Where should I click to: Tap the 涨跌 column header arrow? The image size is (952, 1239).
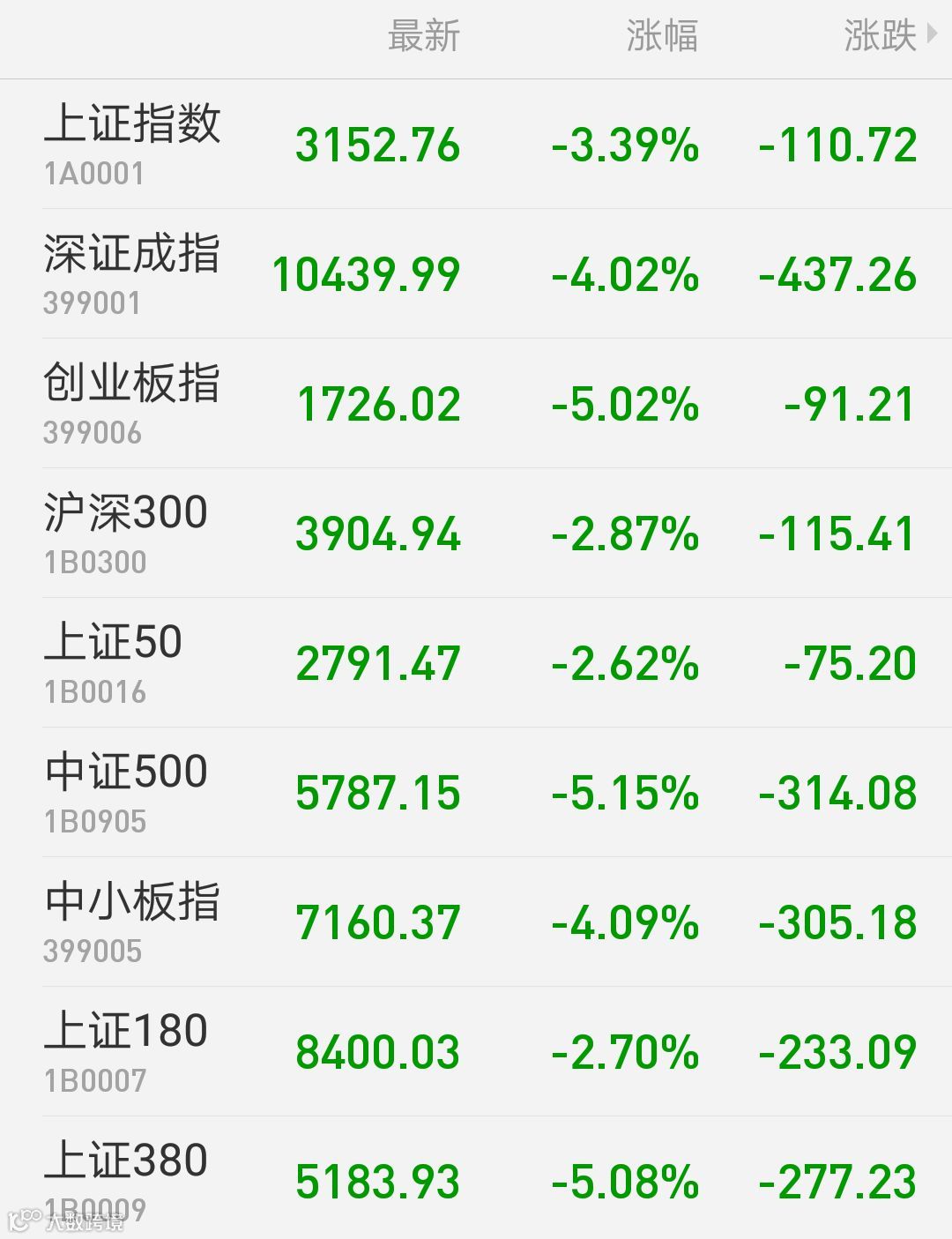[x=933, y=36]
